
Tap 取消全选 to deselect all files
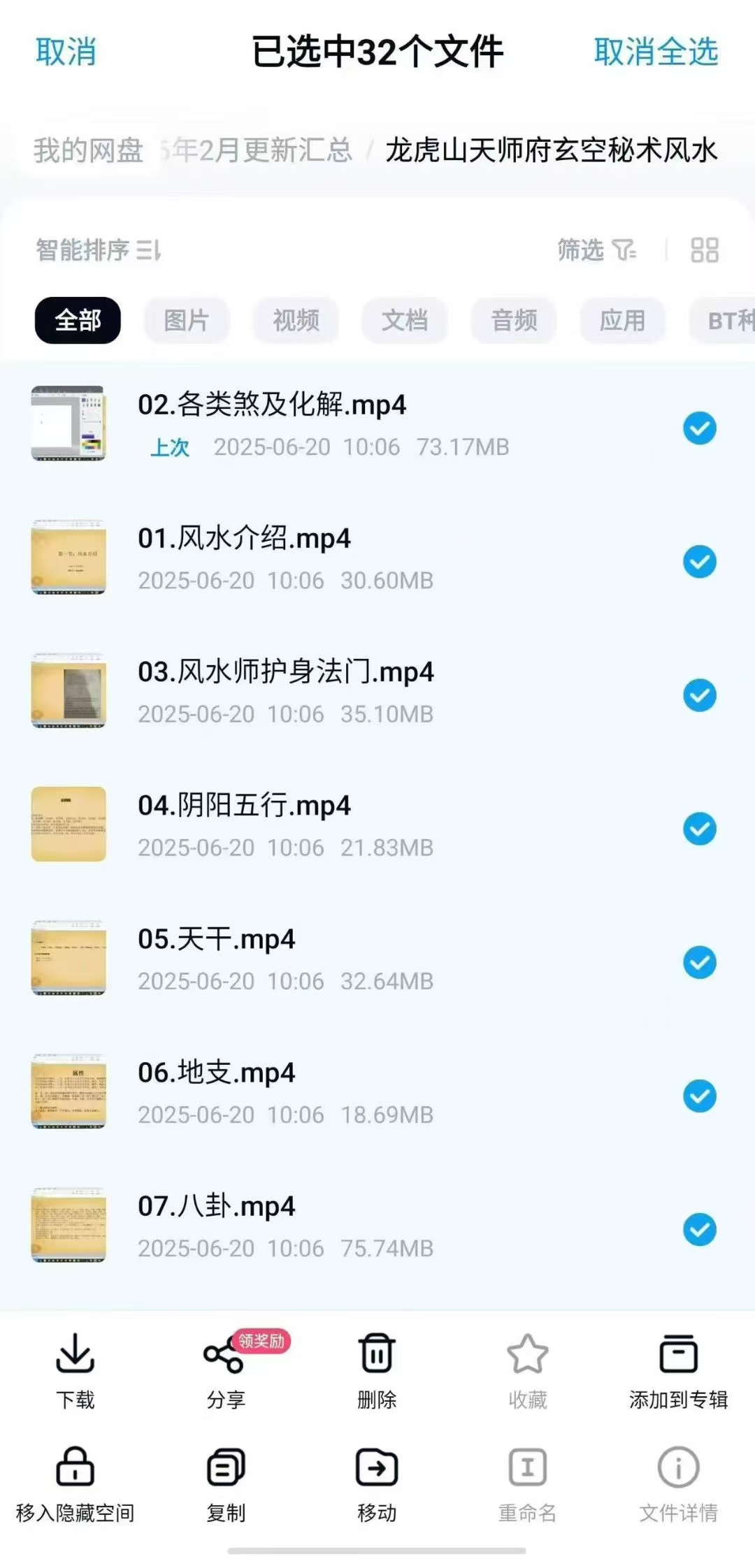(656, 52)
